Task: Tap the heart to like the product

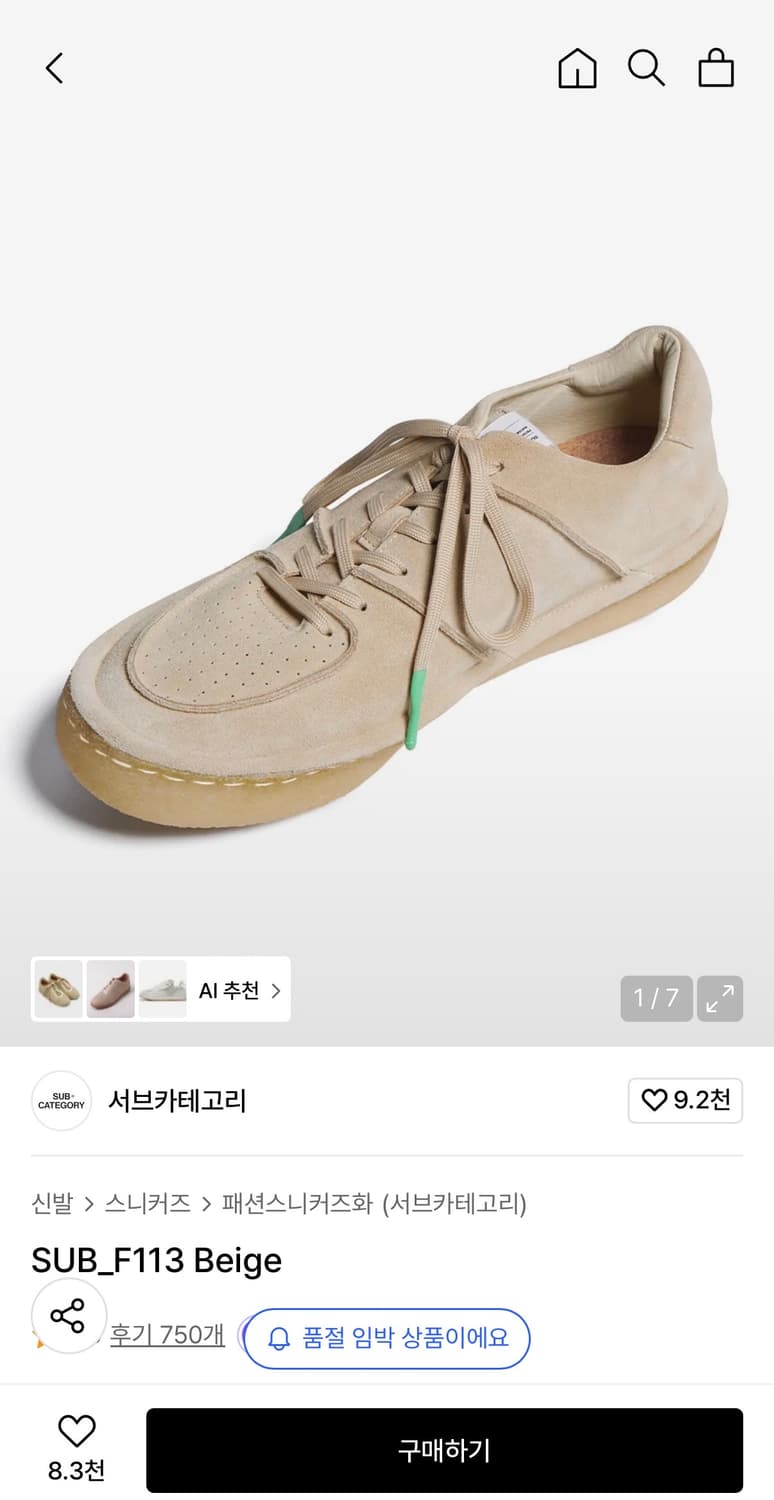Action: (78, 1432)
